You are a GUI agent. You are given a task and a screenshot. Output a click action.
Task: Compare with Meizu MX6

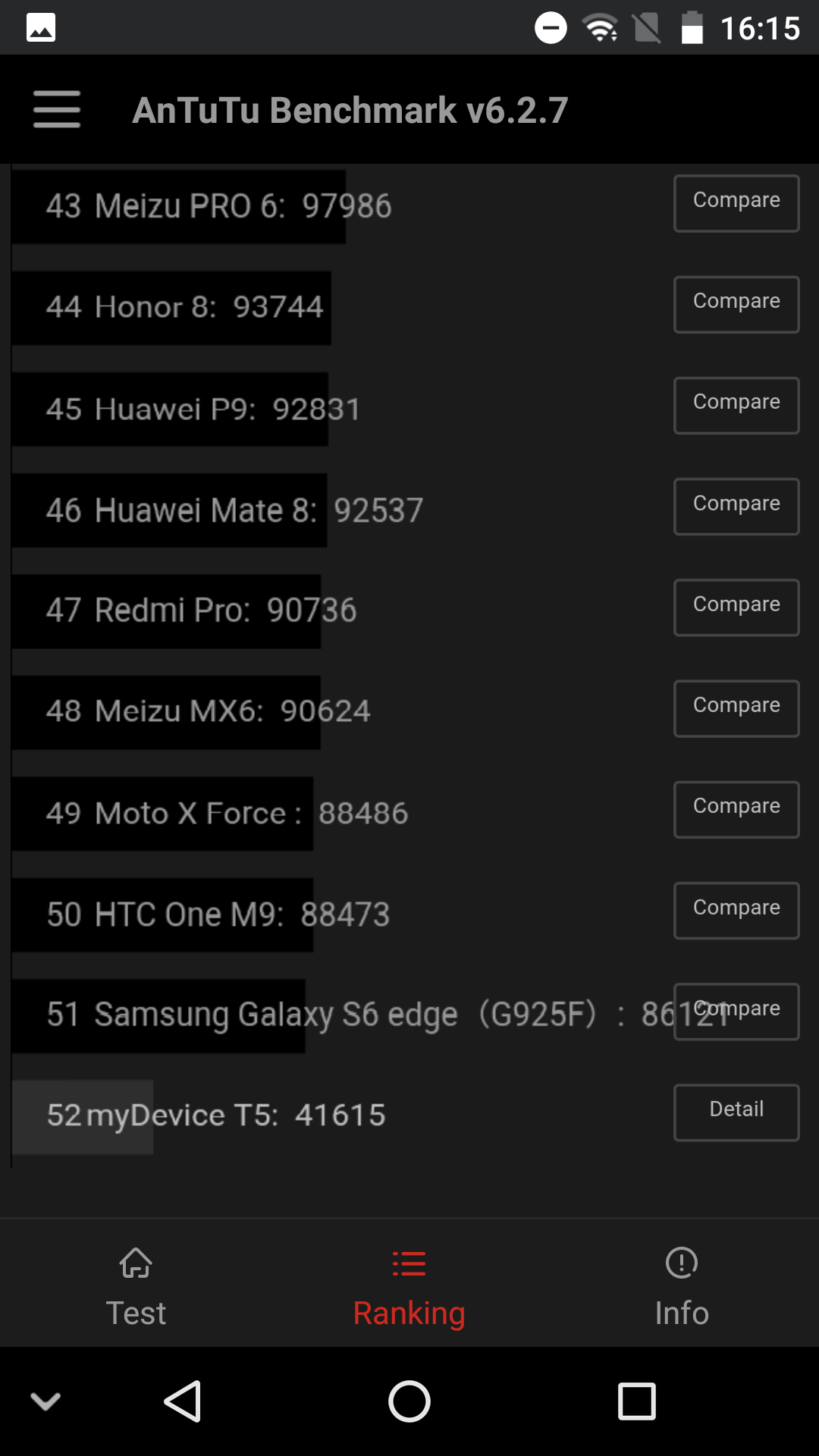(736, 708)
